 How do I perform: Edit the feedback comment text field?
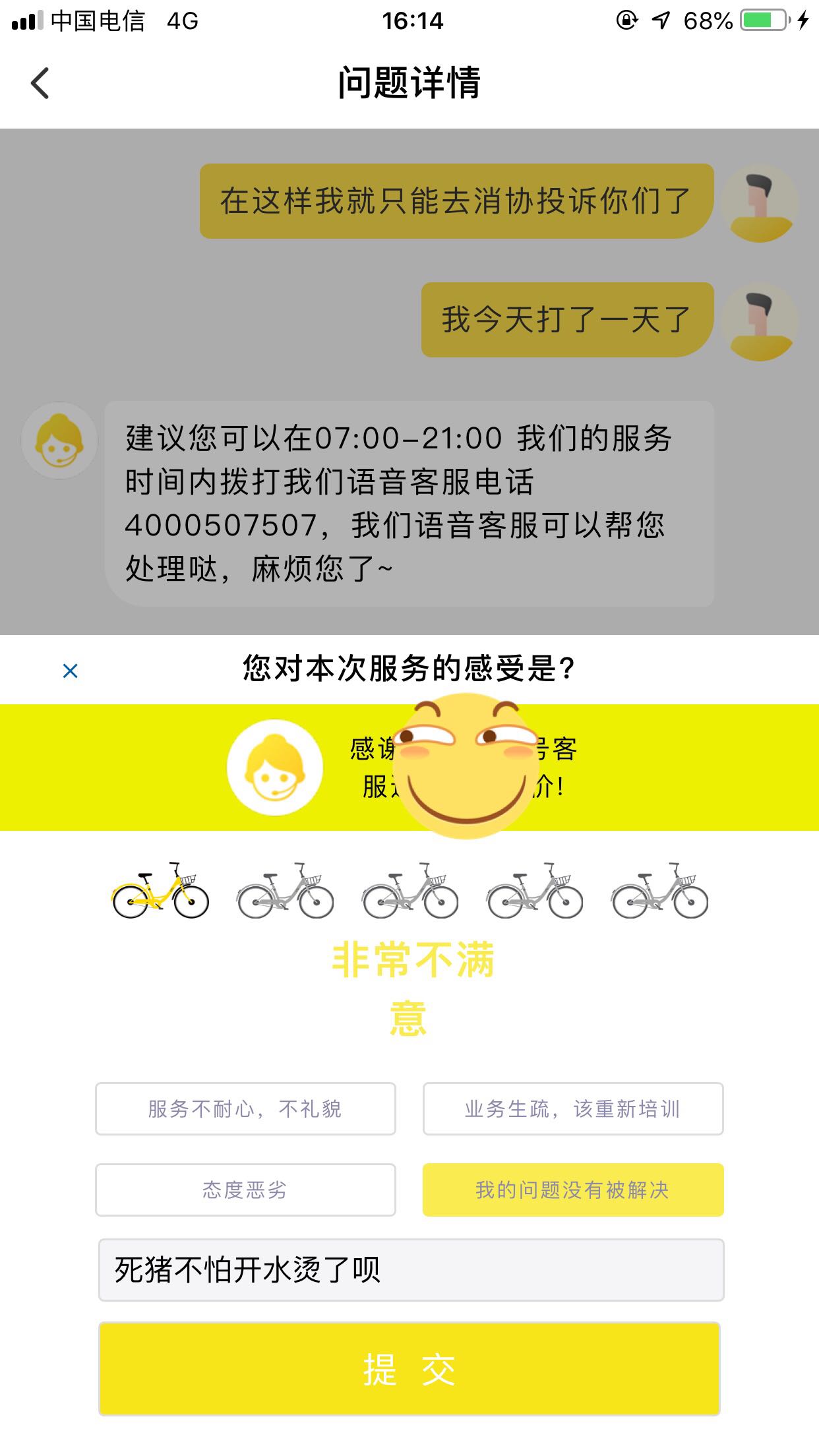(x=411, y=1270)
